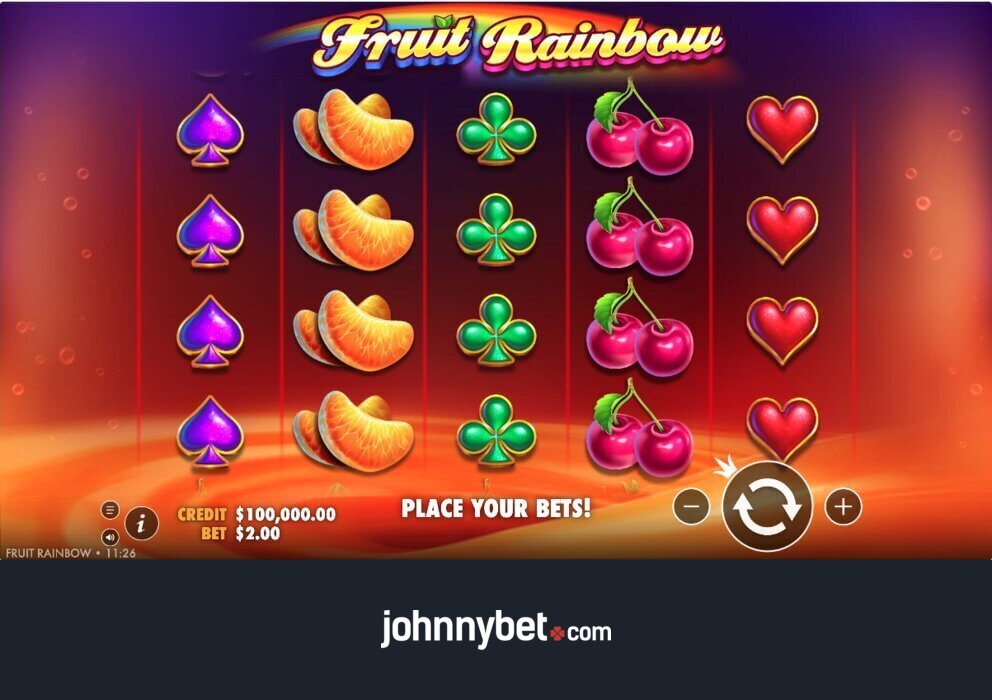
Task: Increase the bet with plus button
Action: tap(843, 507)
